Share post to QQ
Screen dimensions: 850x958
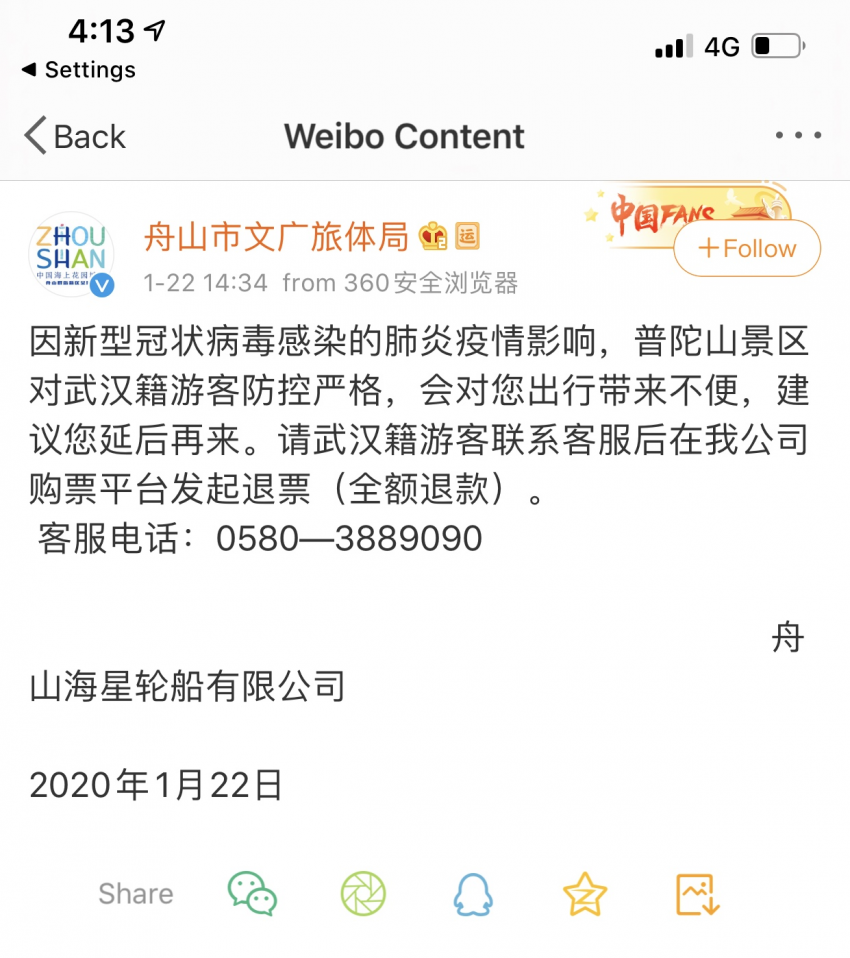pyautogui.click(x=473, y=893)
